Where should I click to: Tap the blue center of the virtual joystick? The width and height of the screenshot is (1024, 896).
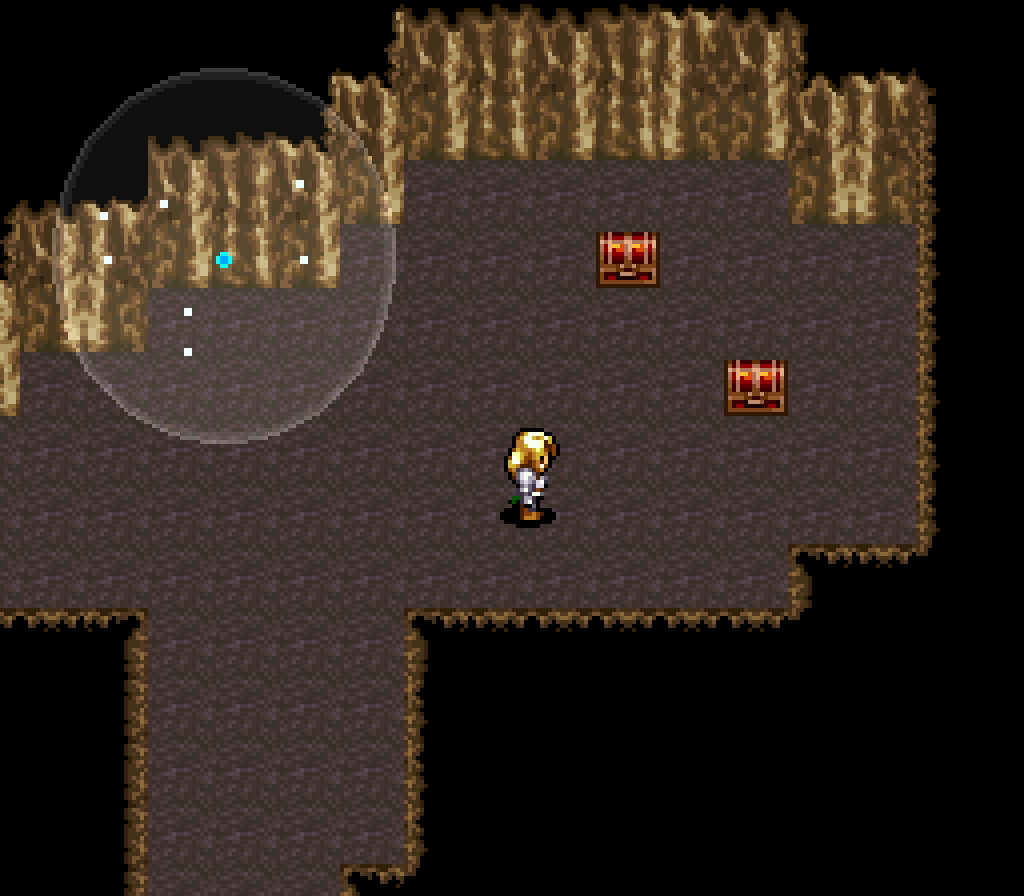pos(224,260)
